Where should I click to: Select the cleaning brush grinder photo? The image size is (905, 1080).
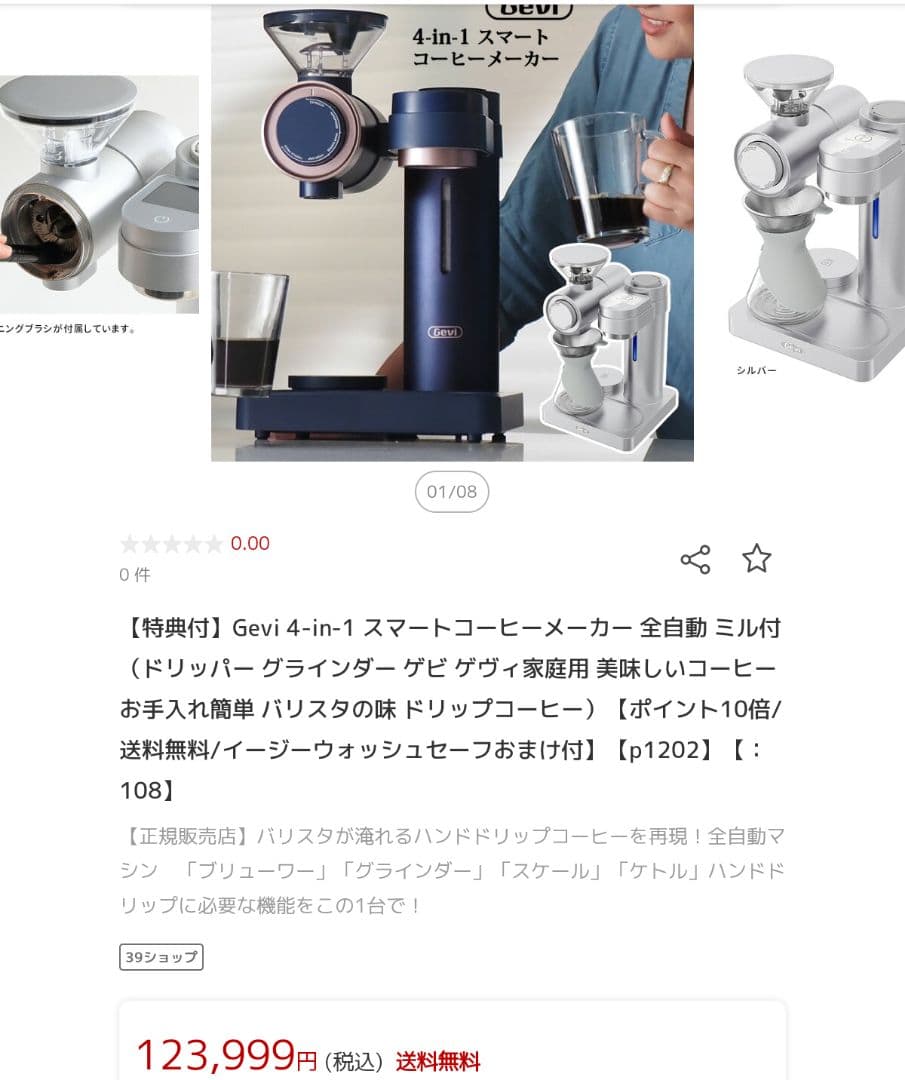pos(95,180)
